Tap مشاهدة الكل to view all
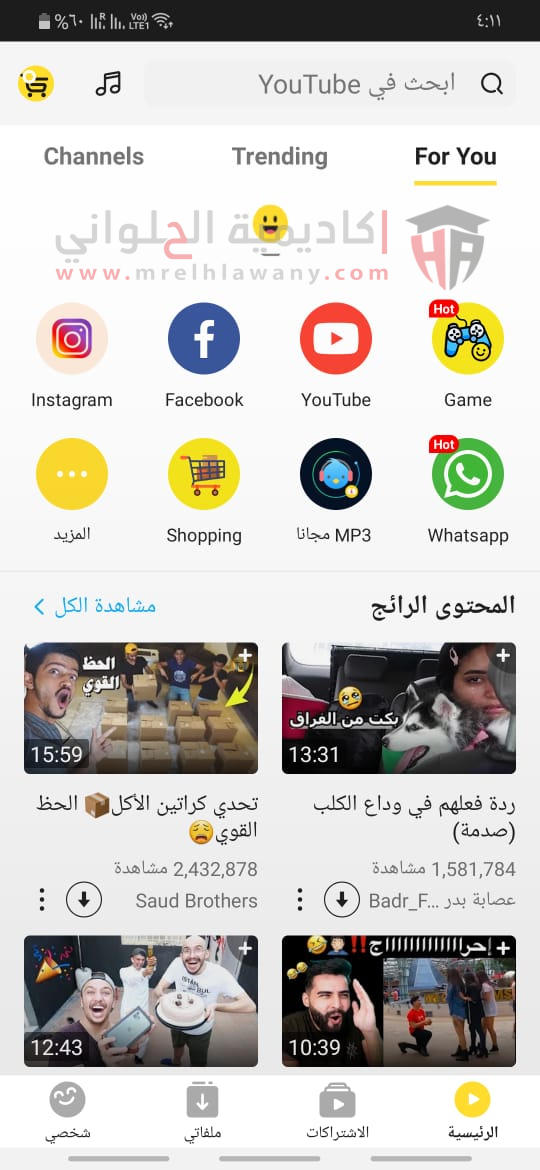This screenshot has height=1170, width=540. 95,606
